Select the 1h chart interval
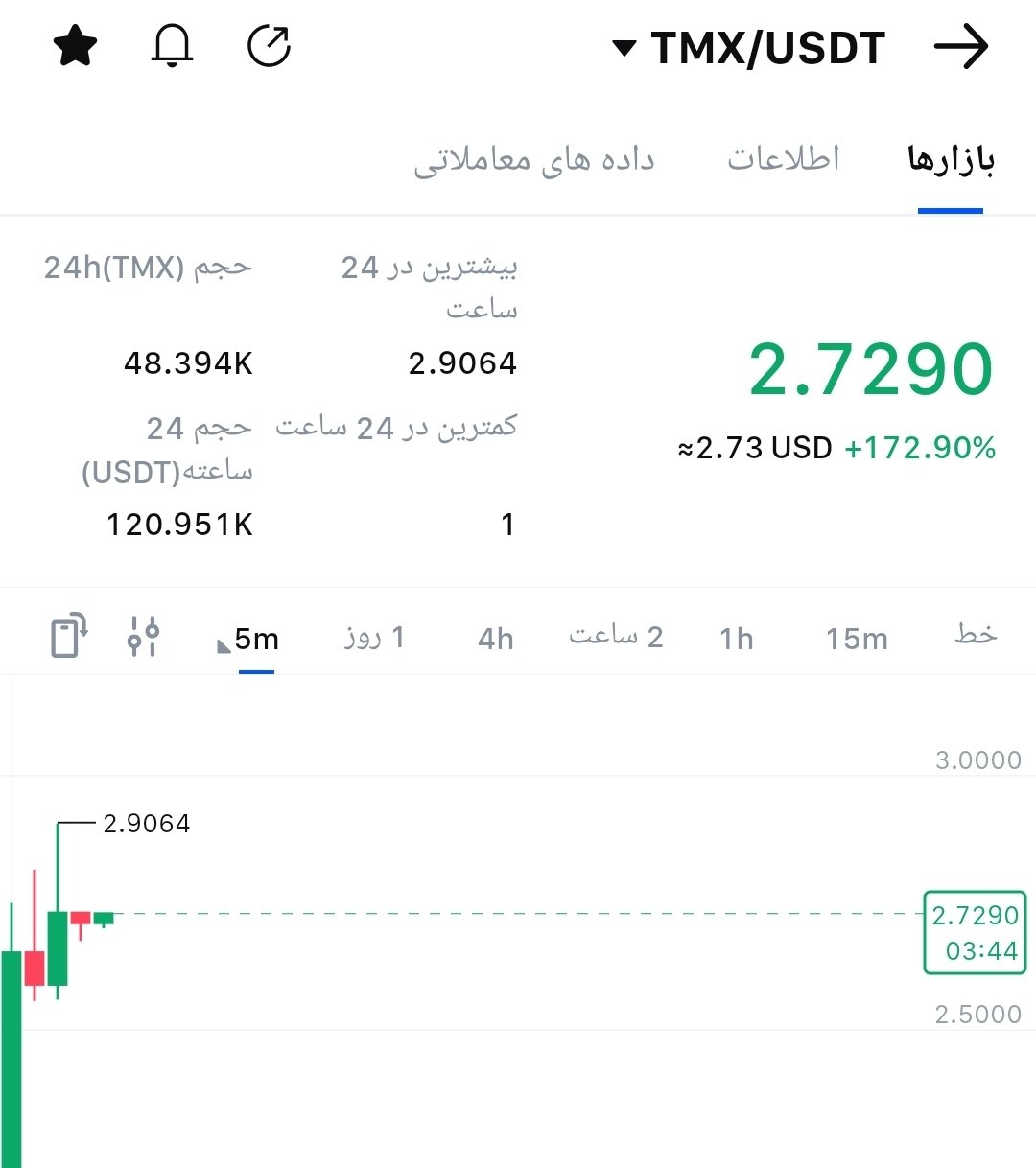The width and height of the screenshot is (1036, 1168). click(x=736, y=639)
